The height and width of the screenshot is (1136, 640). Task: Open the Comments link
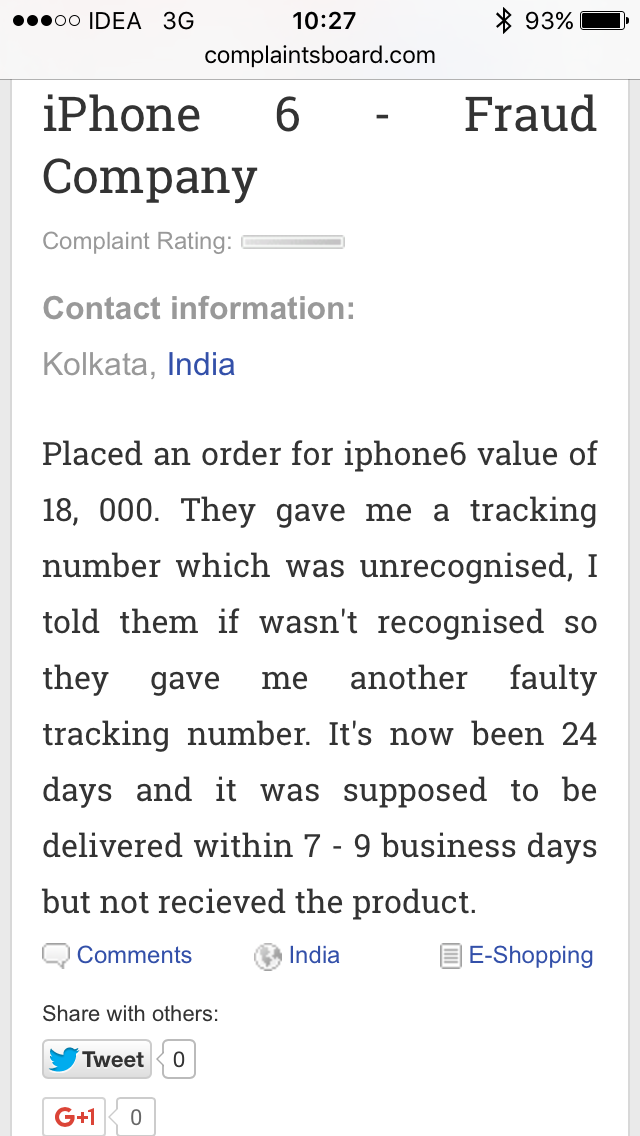coord(133,955)
